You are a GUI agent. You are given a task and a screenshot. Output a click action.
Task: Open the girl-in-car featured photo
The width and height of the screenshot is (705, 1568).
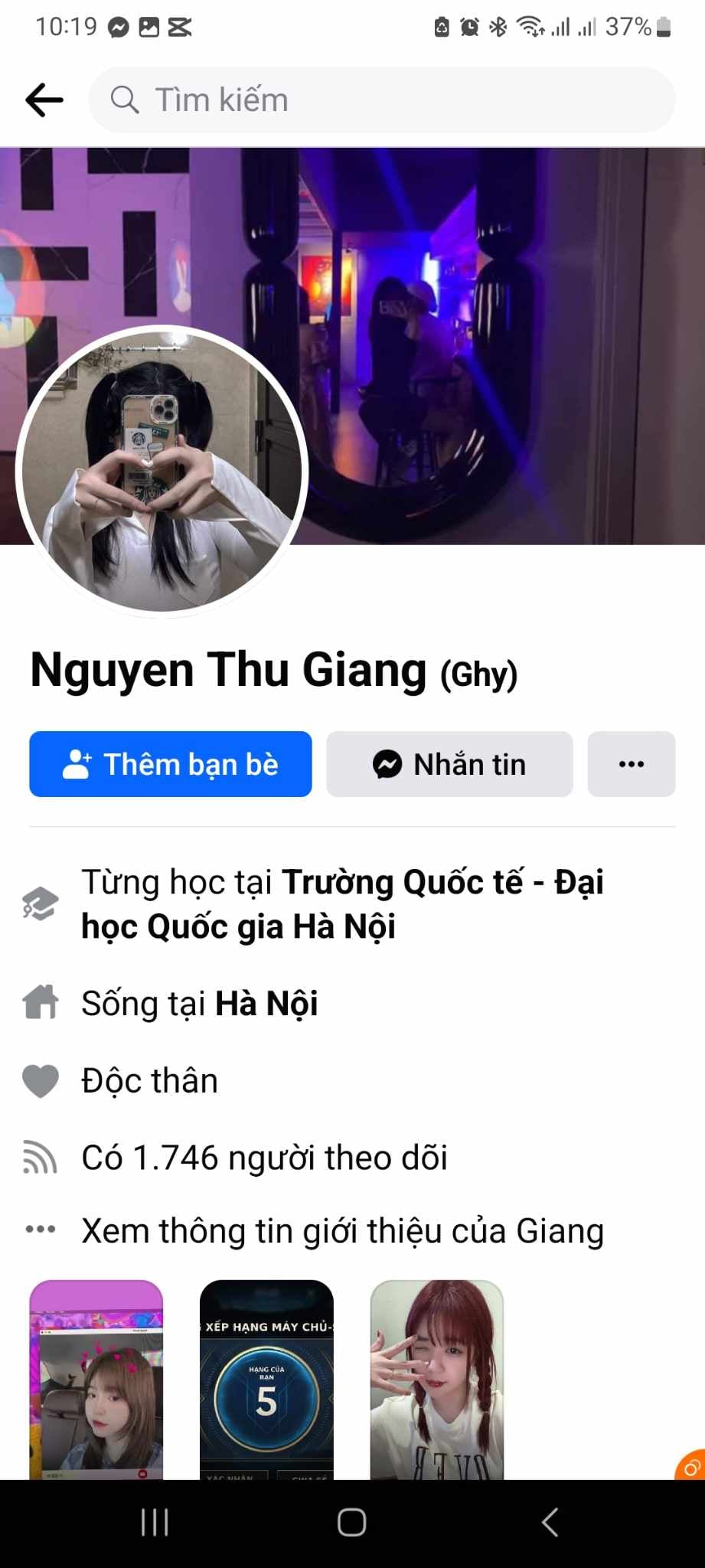(x=96, y=1380)
